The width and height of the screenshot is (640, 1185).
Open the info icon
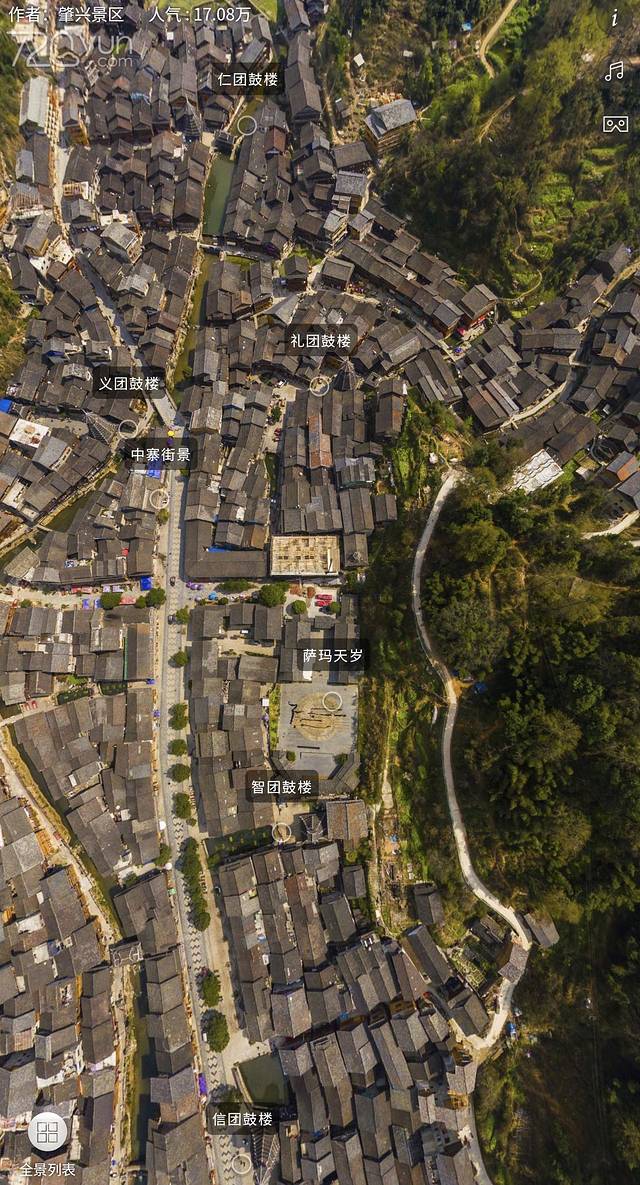pyautogui.click(x=615, y=18)
